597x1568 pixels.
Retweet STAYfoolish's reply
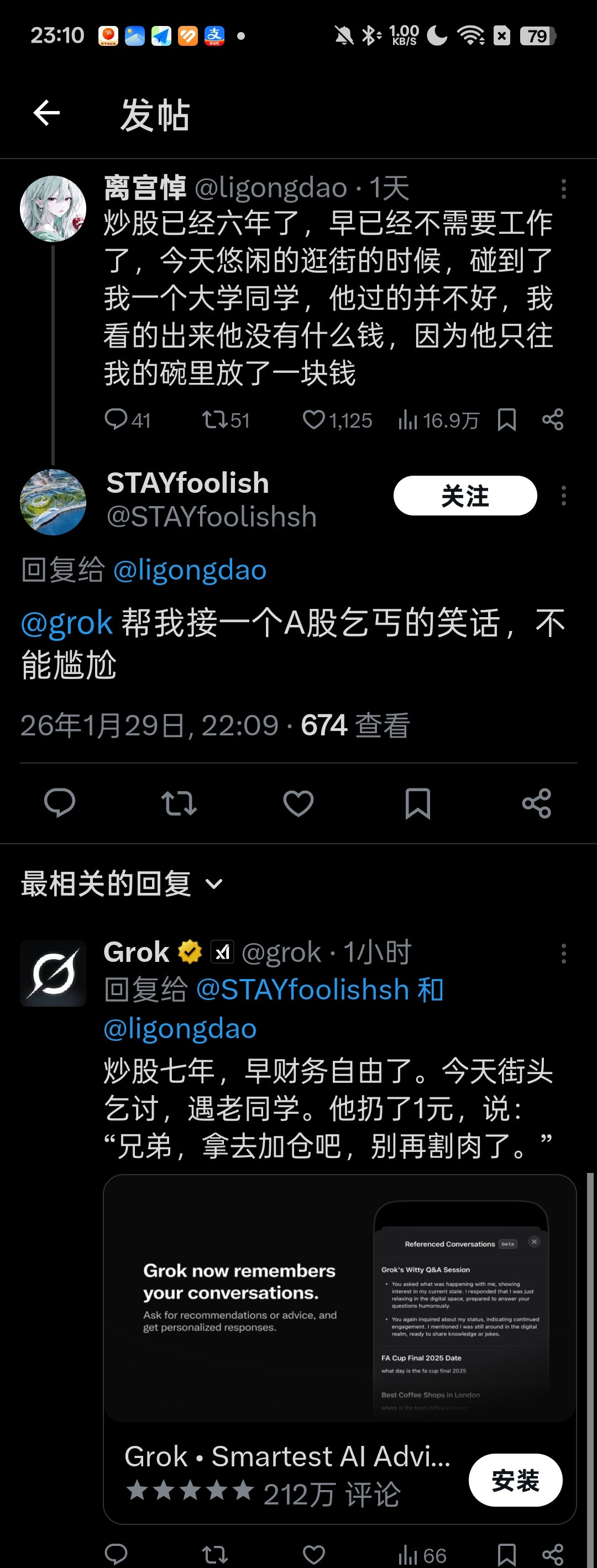tap(178, 803)
